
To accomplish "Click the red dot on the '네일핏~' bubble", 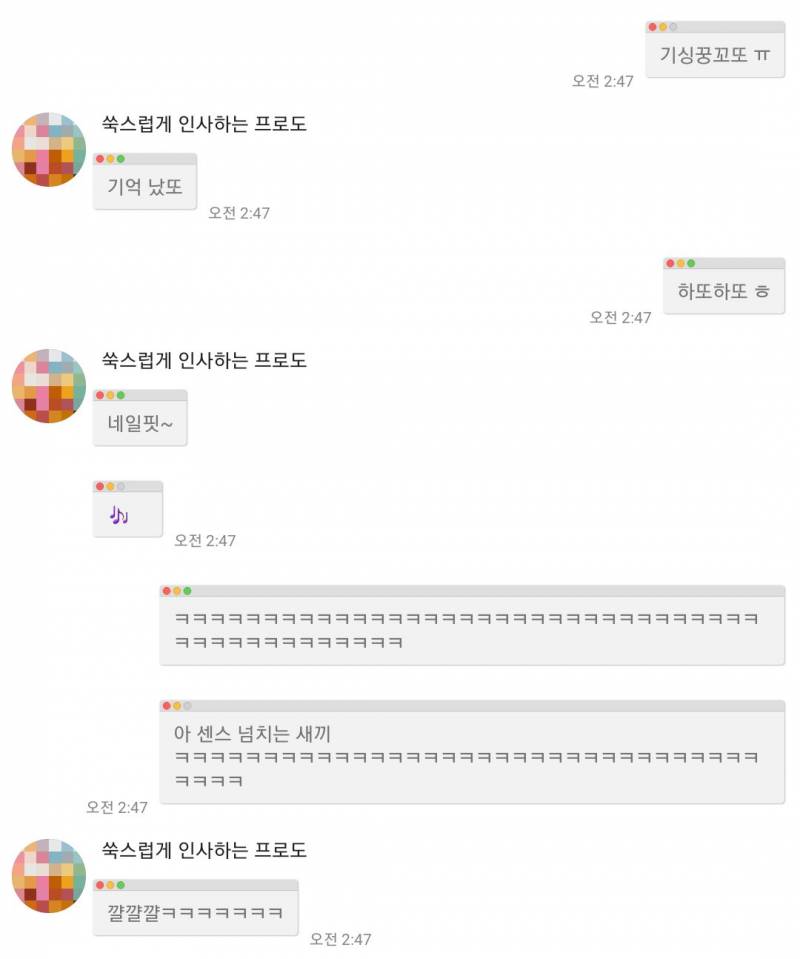I will (x=99, y=394).
